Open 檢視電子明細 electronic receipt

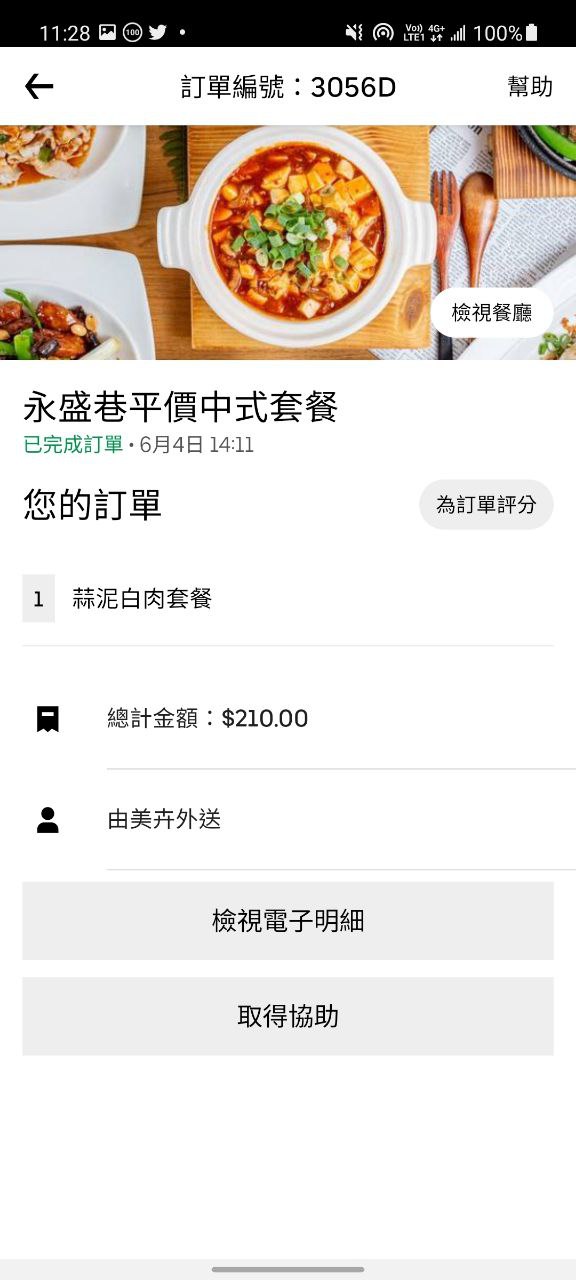(288, 921)
